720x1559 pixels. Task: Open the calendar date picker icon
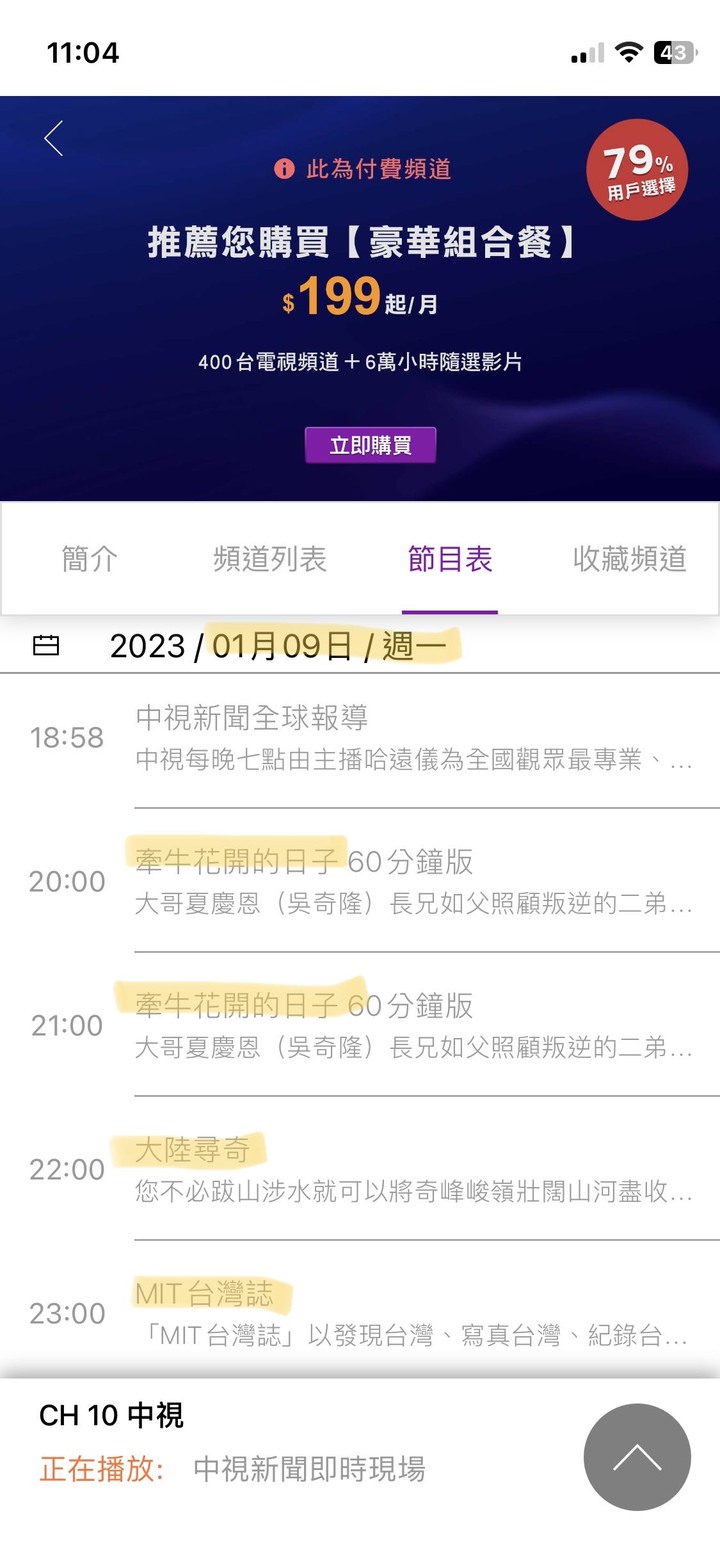pyautogui.click(x=46, y=646)
